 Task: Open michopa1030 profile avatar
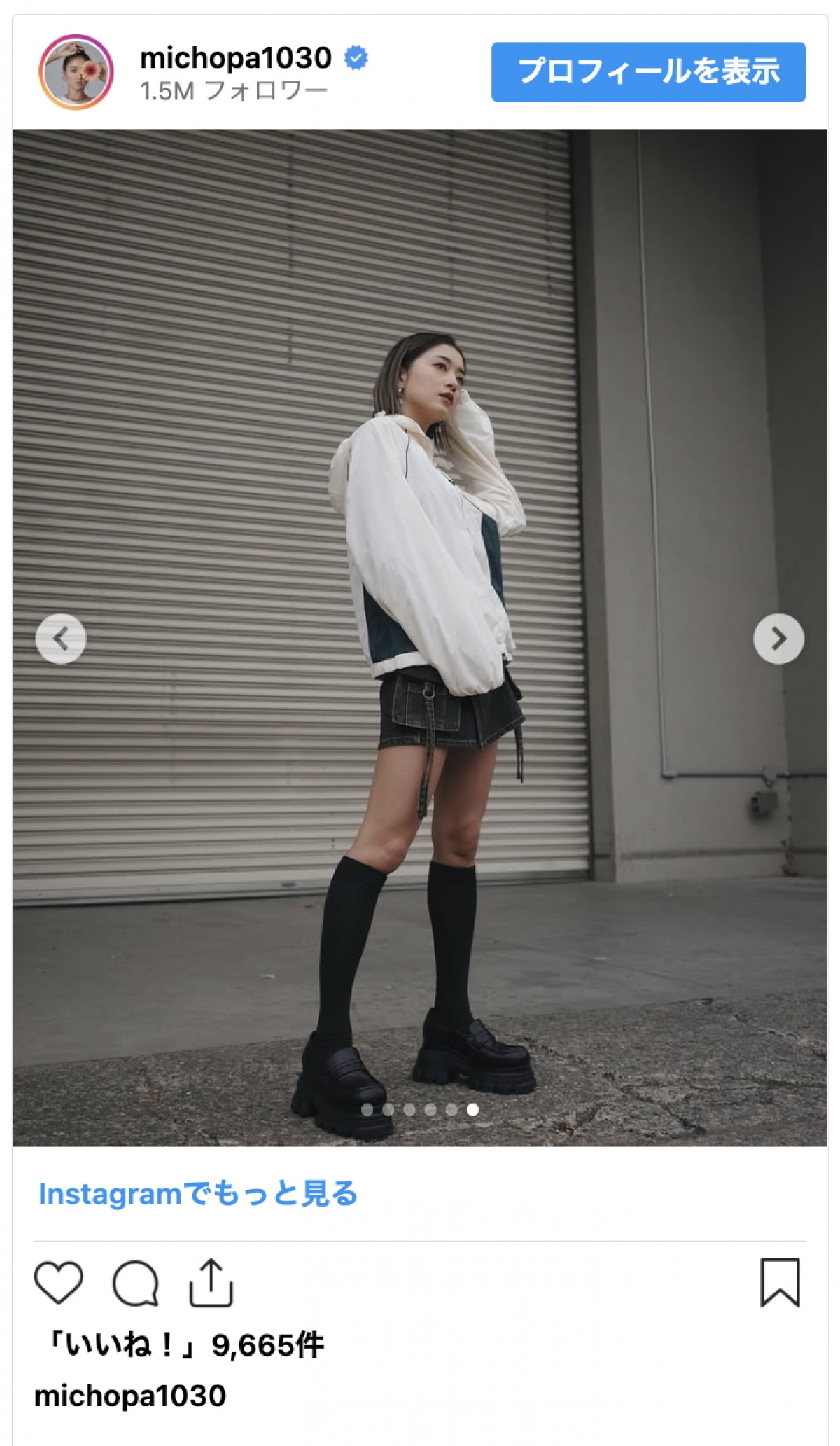pyautogui.click(x=76, y=71)
